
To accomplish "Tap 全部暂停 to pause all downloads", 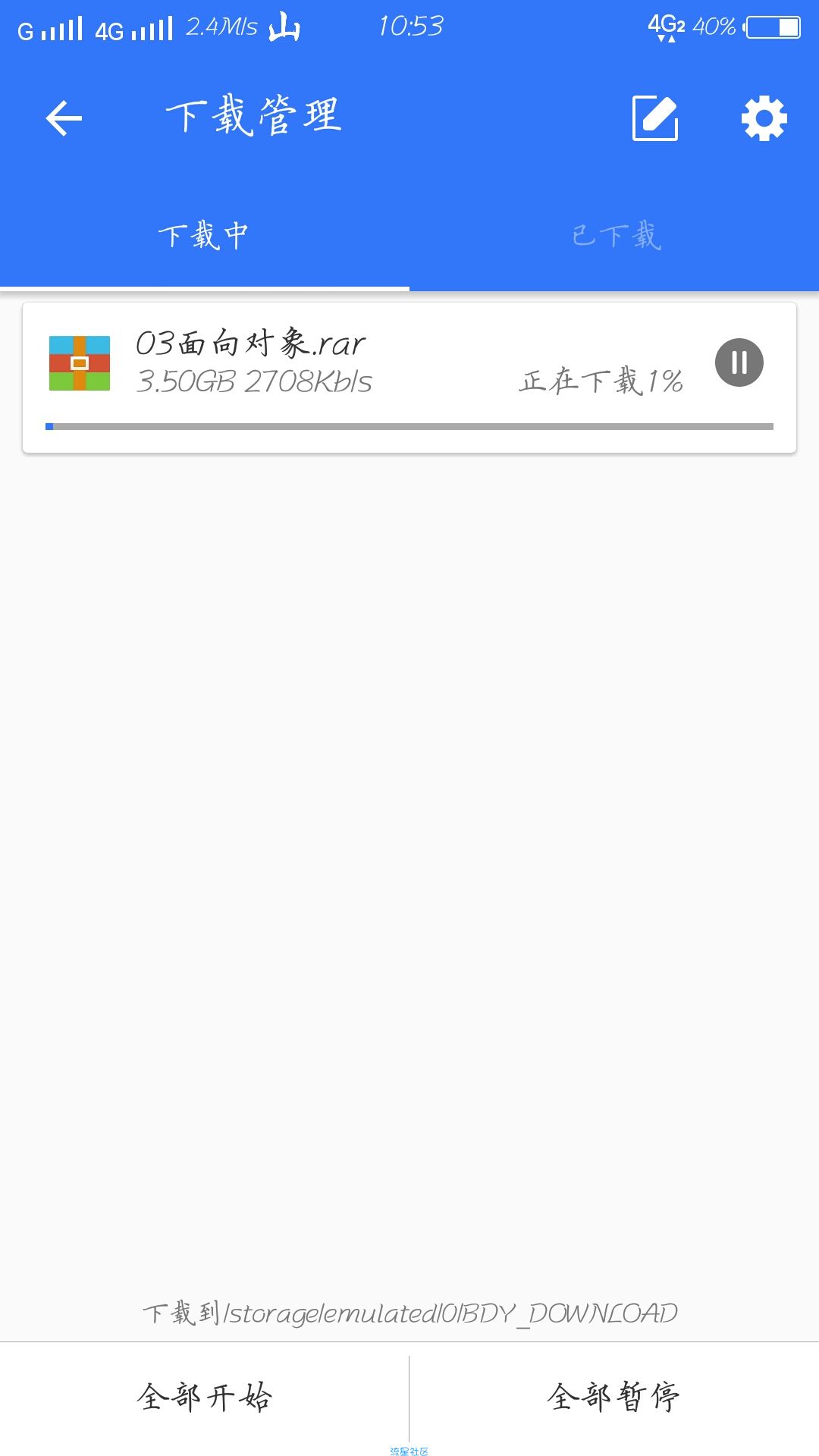I will (614, 1395).
